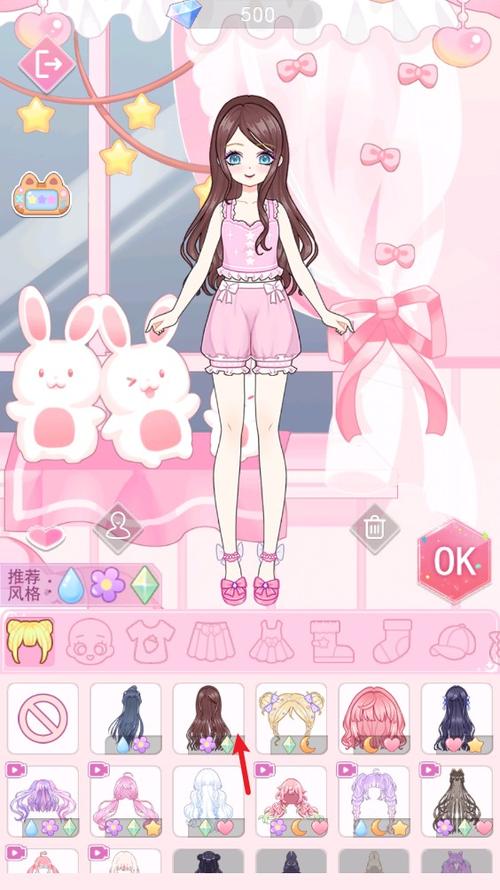This screenshot has height=890, width=500.
Task: Select the long brown wavy hairstyle
Action: [208, 719]
